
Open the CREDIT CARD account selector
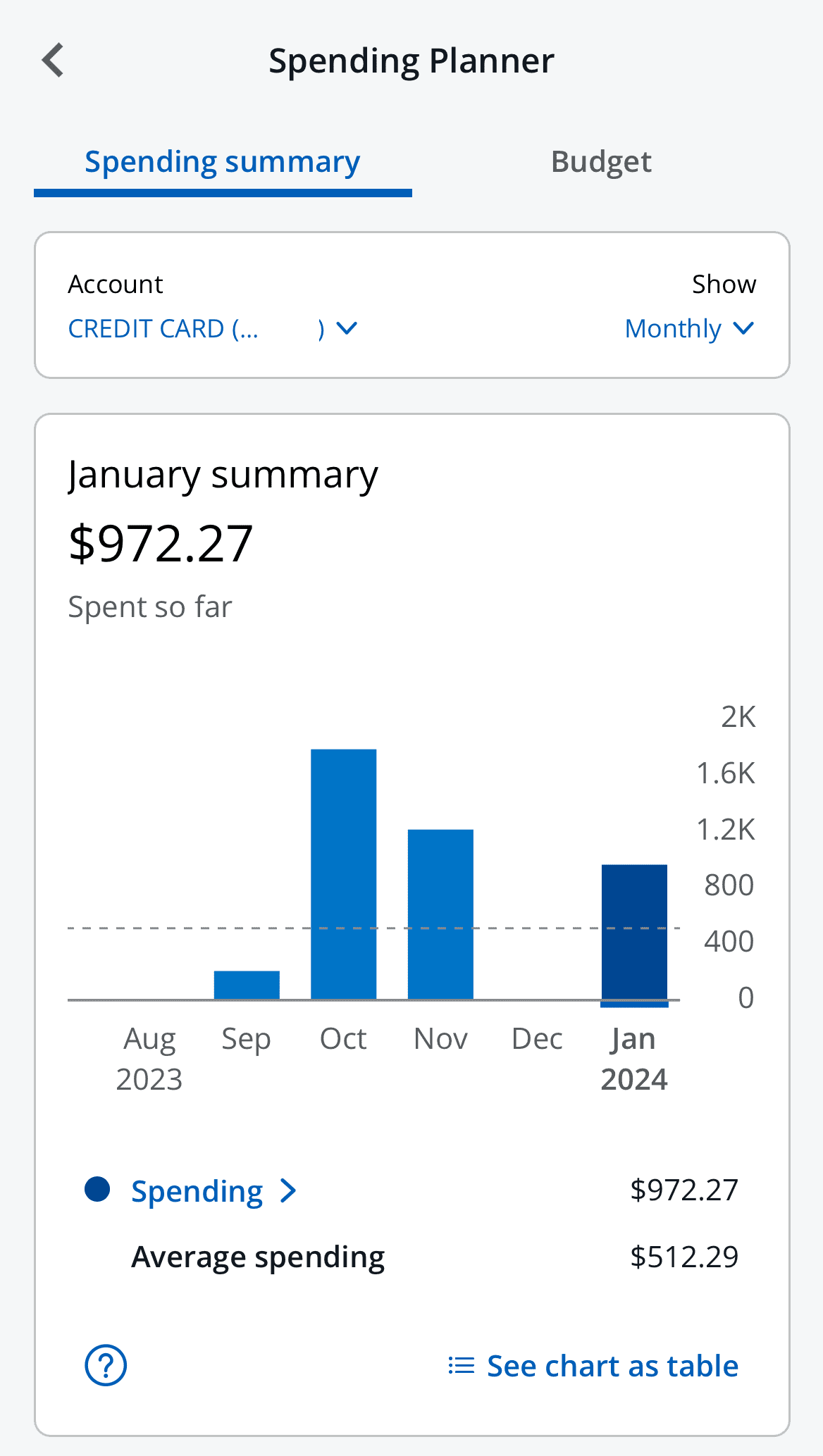197,328
